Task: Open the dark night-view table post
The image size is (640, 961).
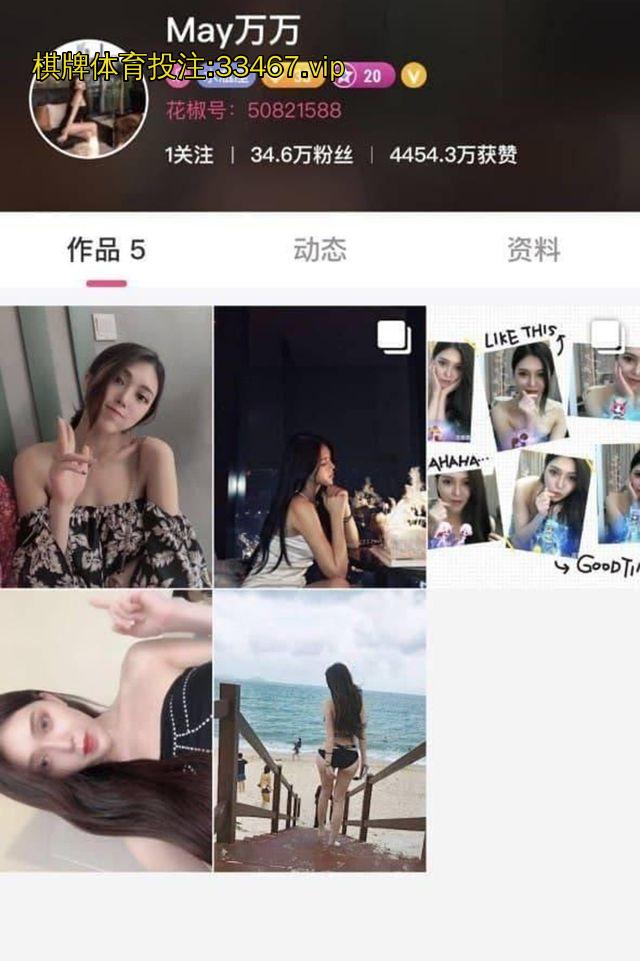Action: point(320,446)
